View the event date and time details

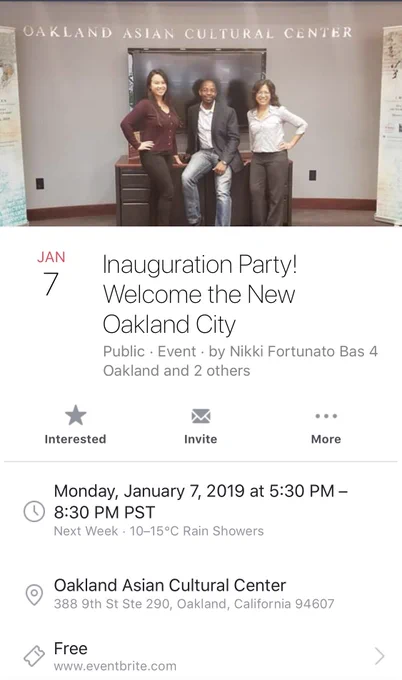(201, 512)
